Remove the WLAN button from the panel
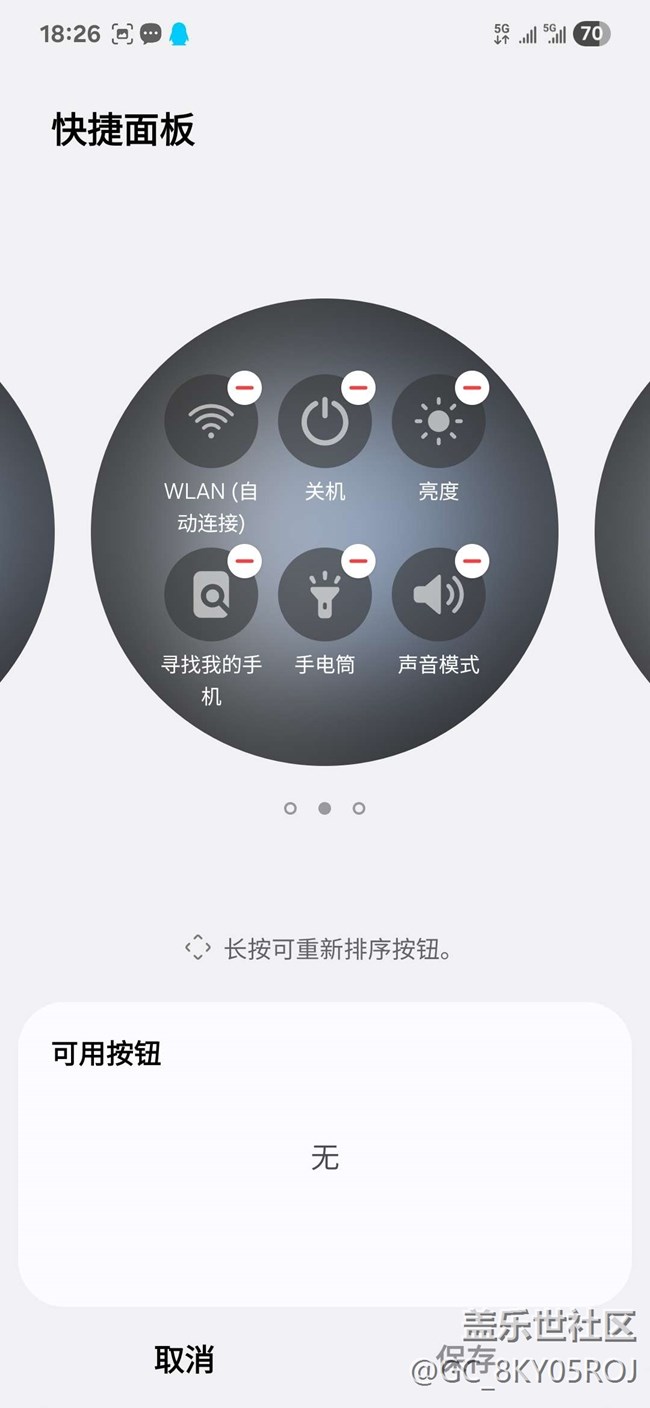 pos(245,387)
